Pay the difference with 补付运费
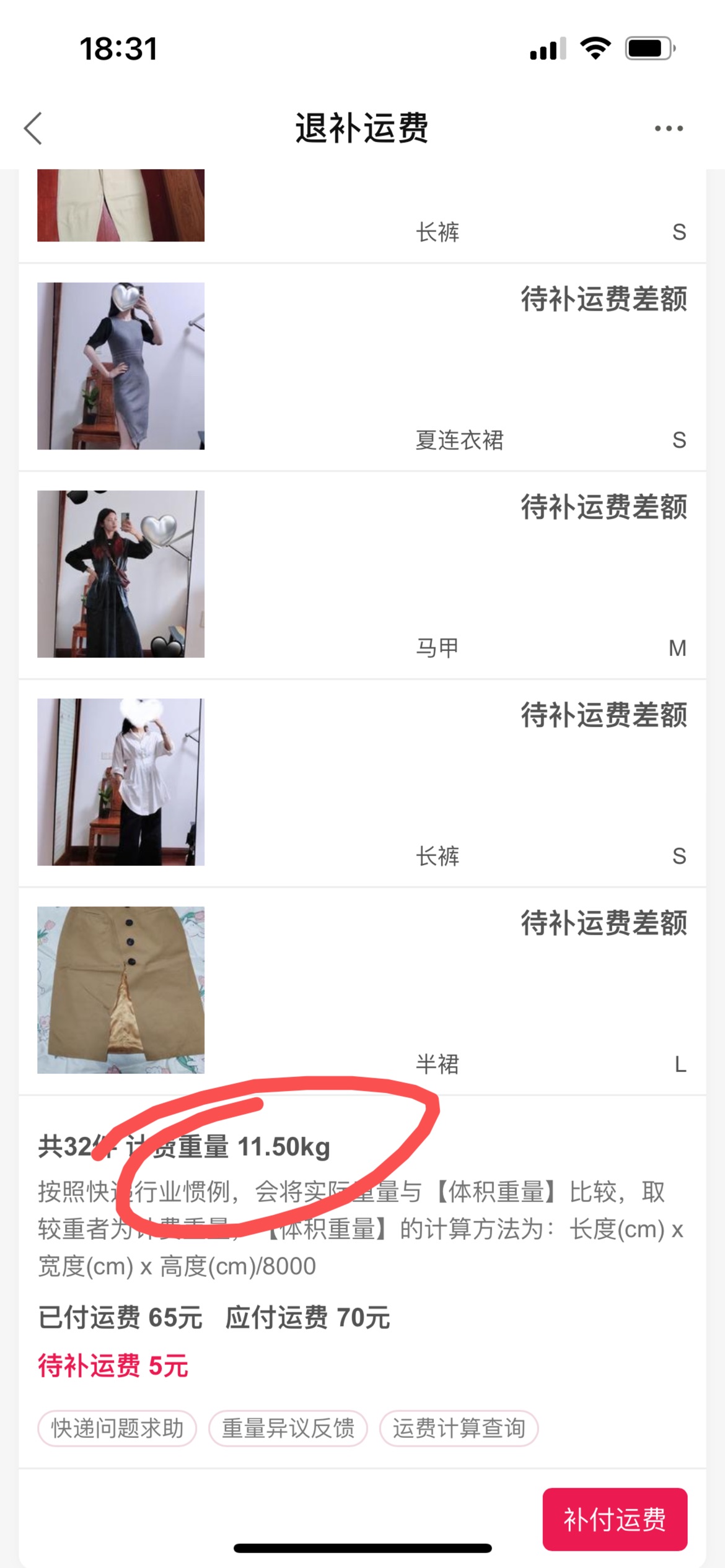The width and height of the screenshot is (725, 1568). tap(615, 1519)
